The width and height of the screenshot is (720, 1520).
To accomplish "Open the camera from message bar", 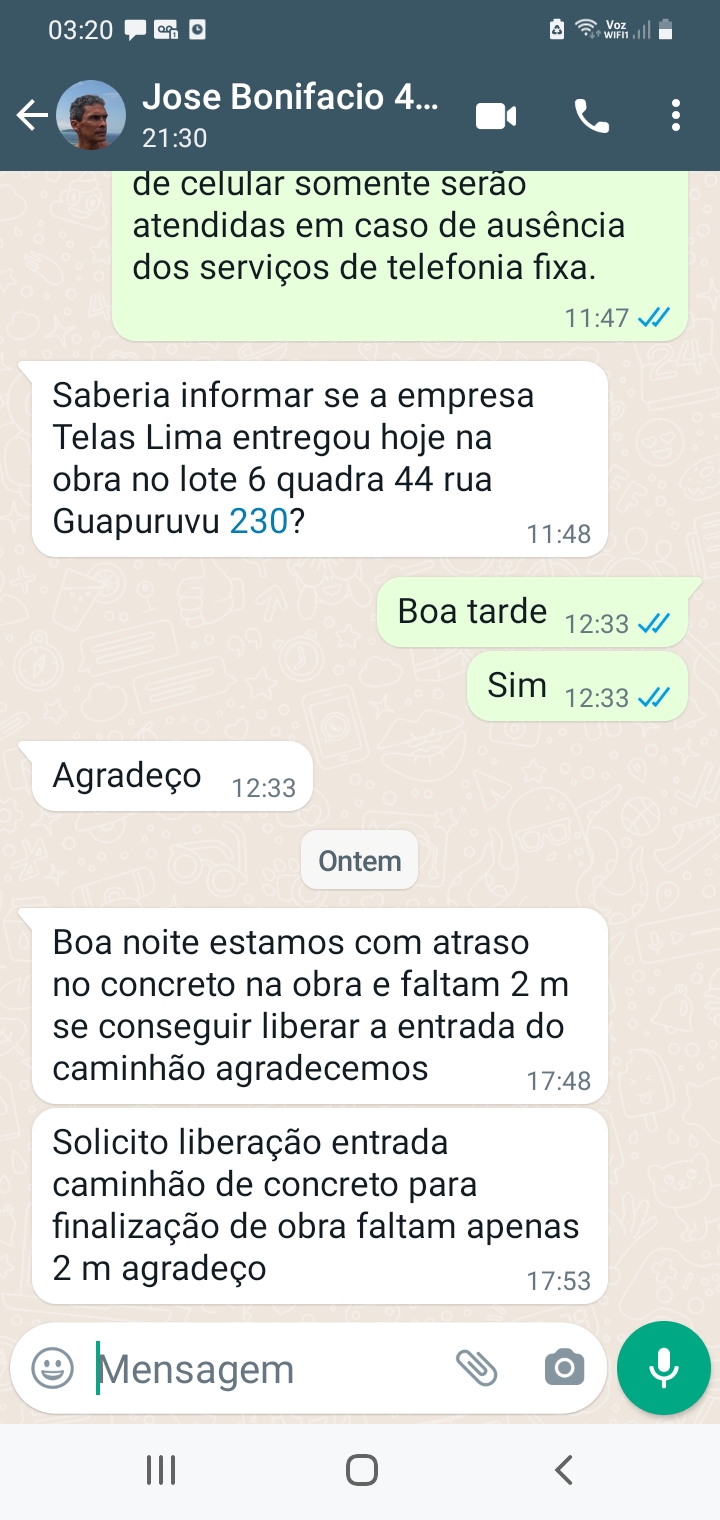I will [564, 1368].
